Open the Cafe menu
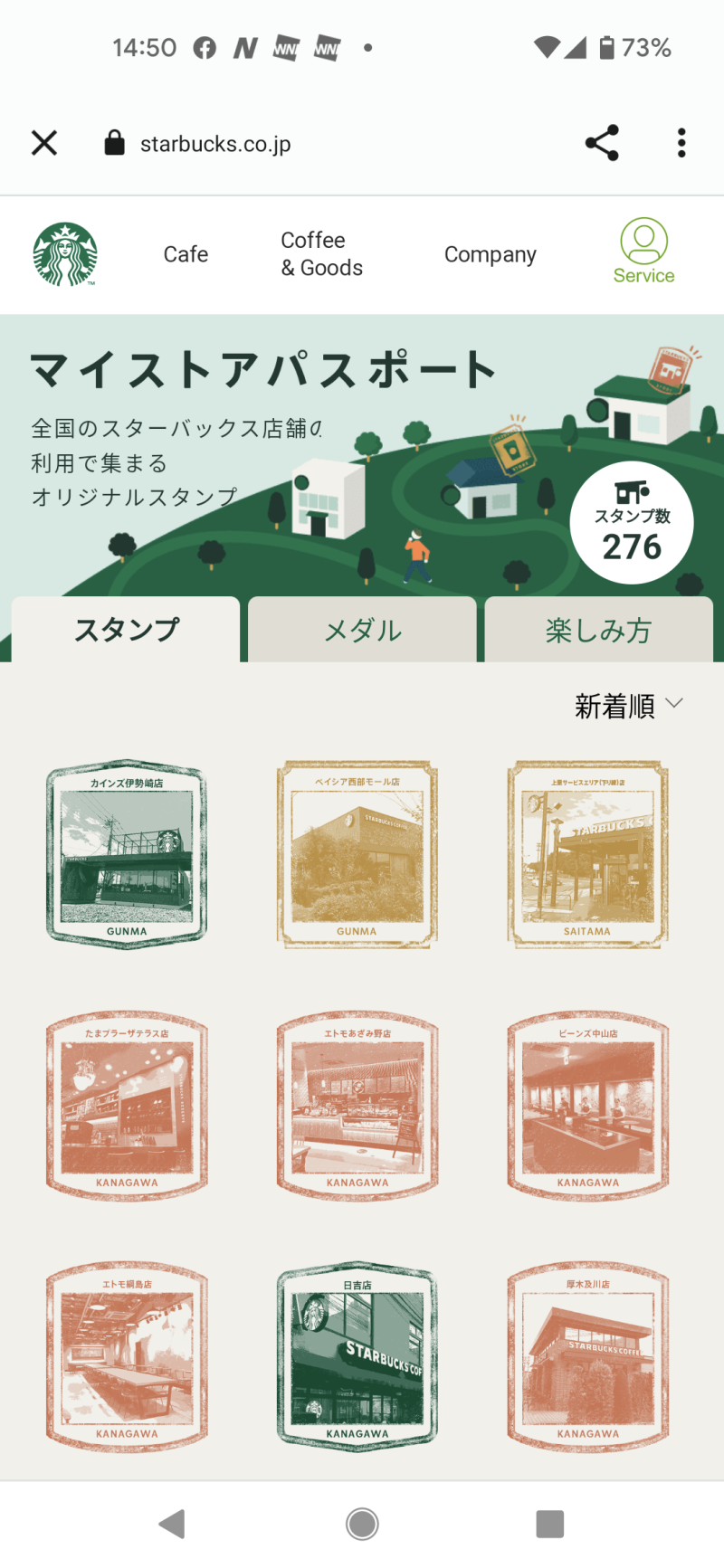This screenshot has height=1568, width=724. point(186,254)
